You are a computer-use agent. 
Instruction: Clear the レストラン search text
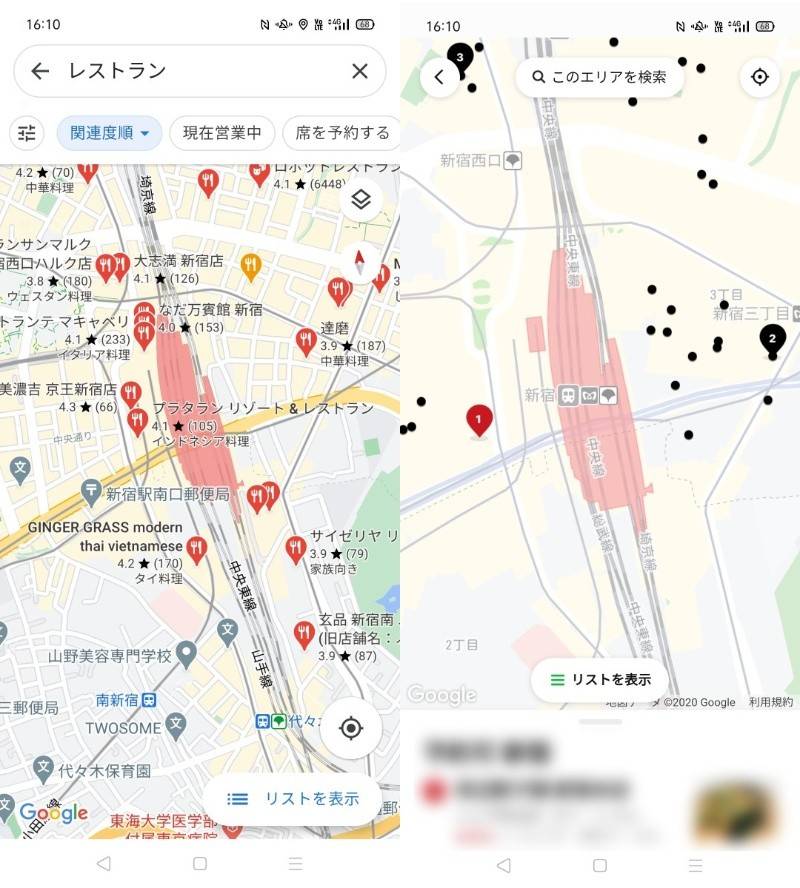(x=360, y=71)
